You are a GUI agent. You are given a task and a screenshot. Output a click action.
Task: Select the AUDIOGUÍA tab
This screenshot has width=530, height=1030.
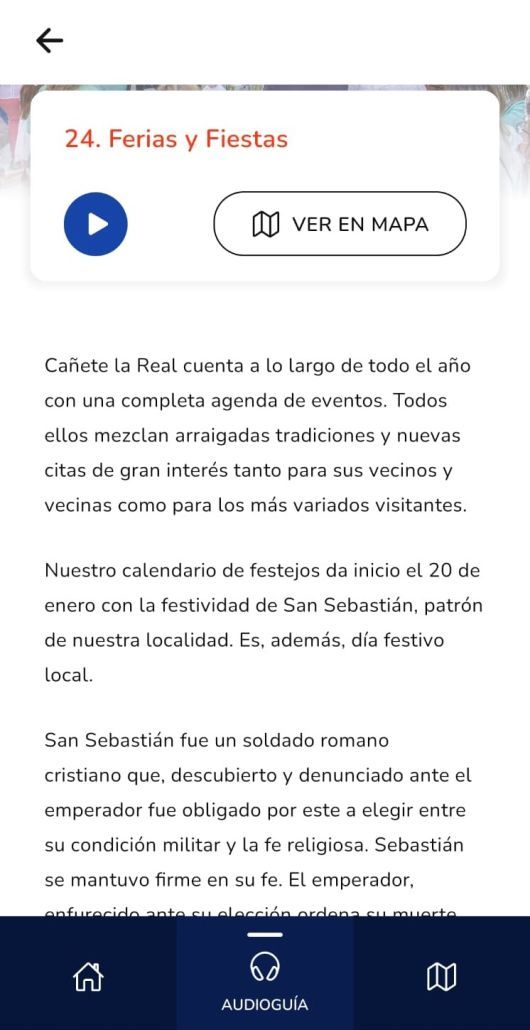tap(265, 974)
